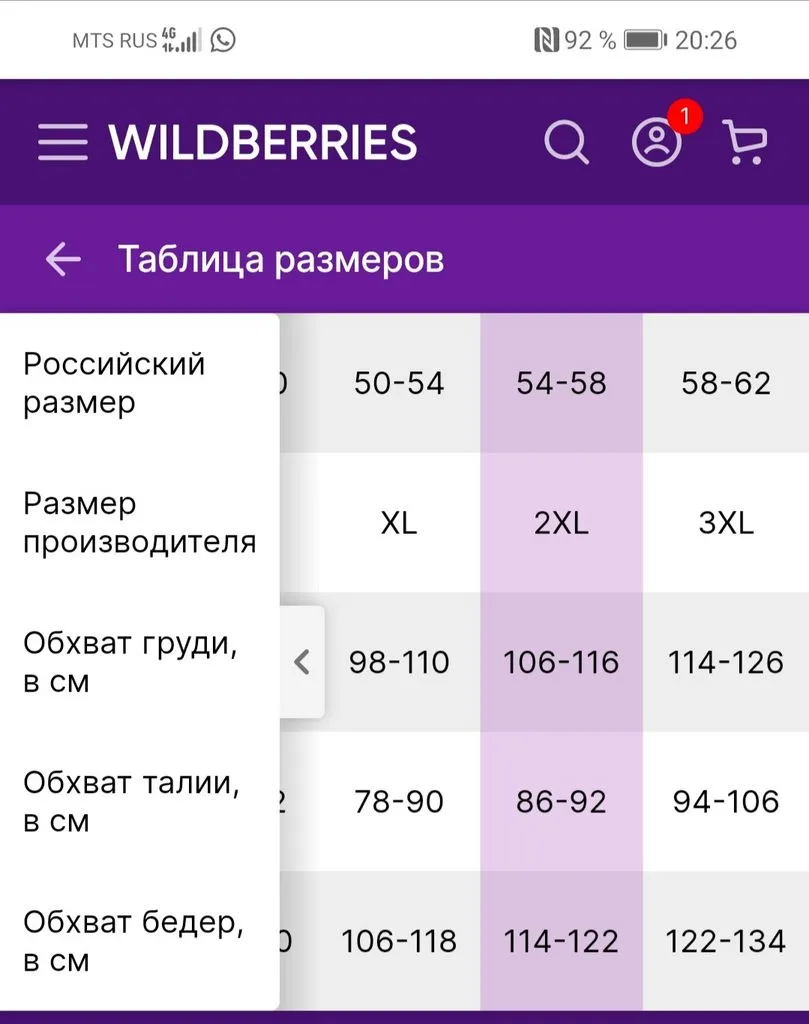The width and height of the screenshot is (809, 1024).
Task: Tap the left chevron table scroll handle
Action: [302, 662]
